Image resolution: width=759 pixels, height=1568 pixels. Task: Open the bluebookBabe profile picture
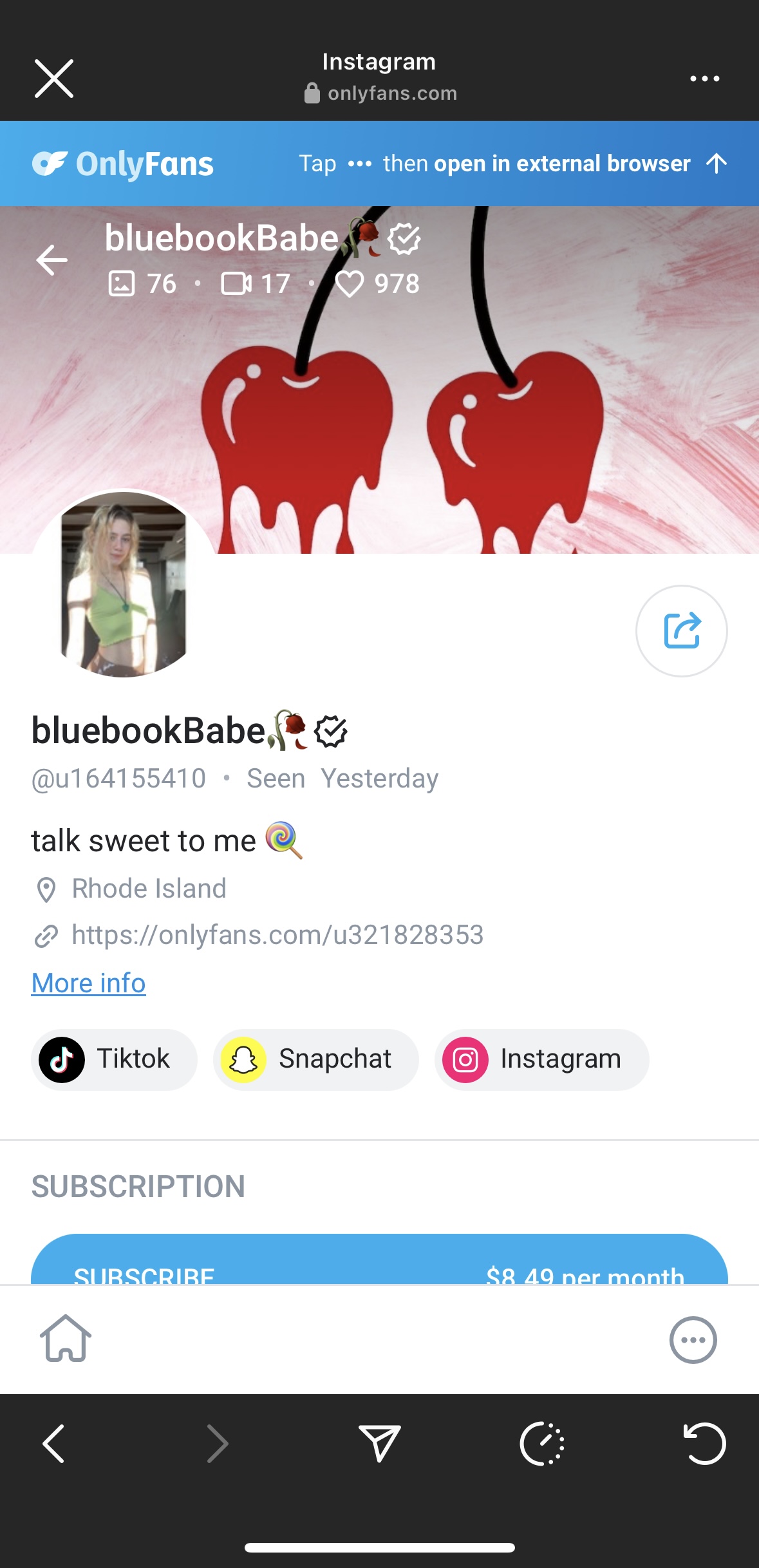(124, 584)
